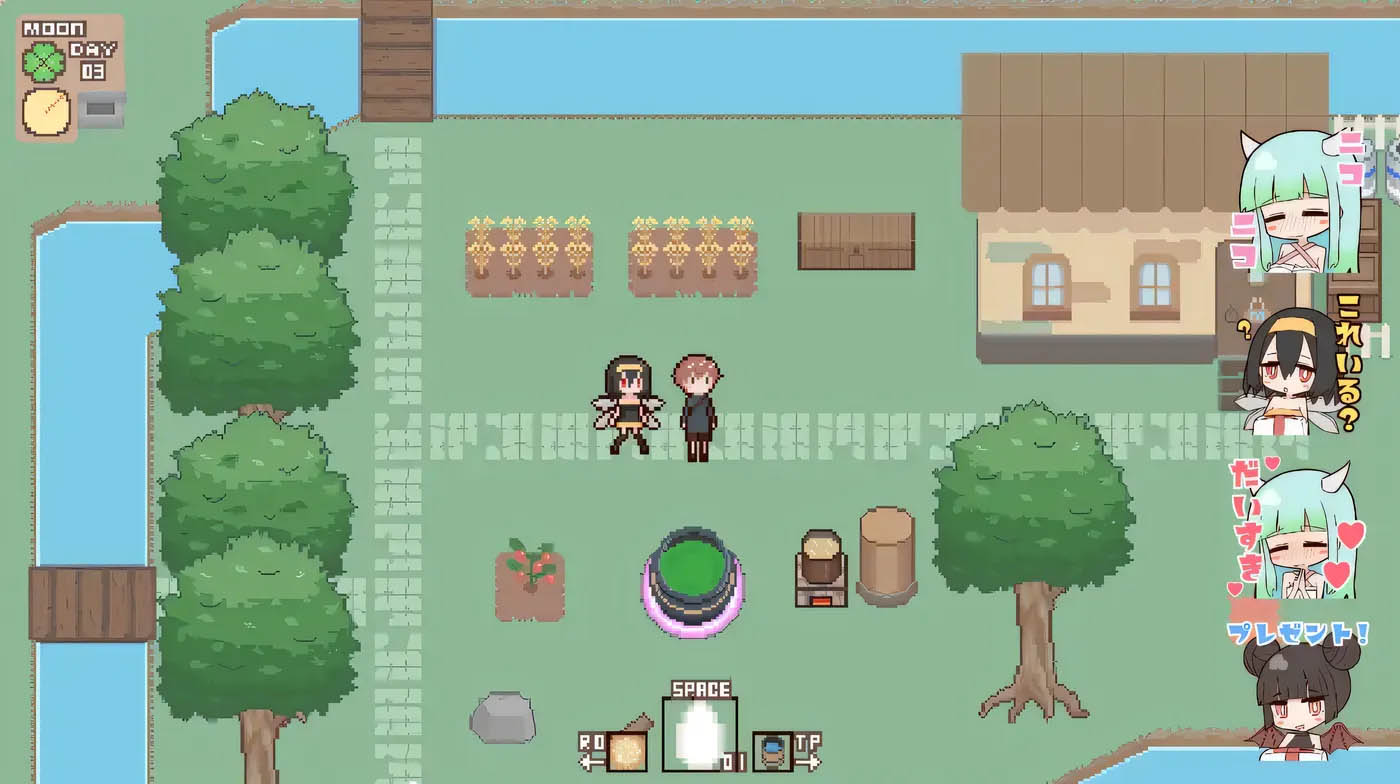Cycle items left with the RO arrow
Image resolution: width=1400 pixels, height=784 pixels.
coord(592,761)
